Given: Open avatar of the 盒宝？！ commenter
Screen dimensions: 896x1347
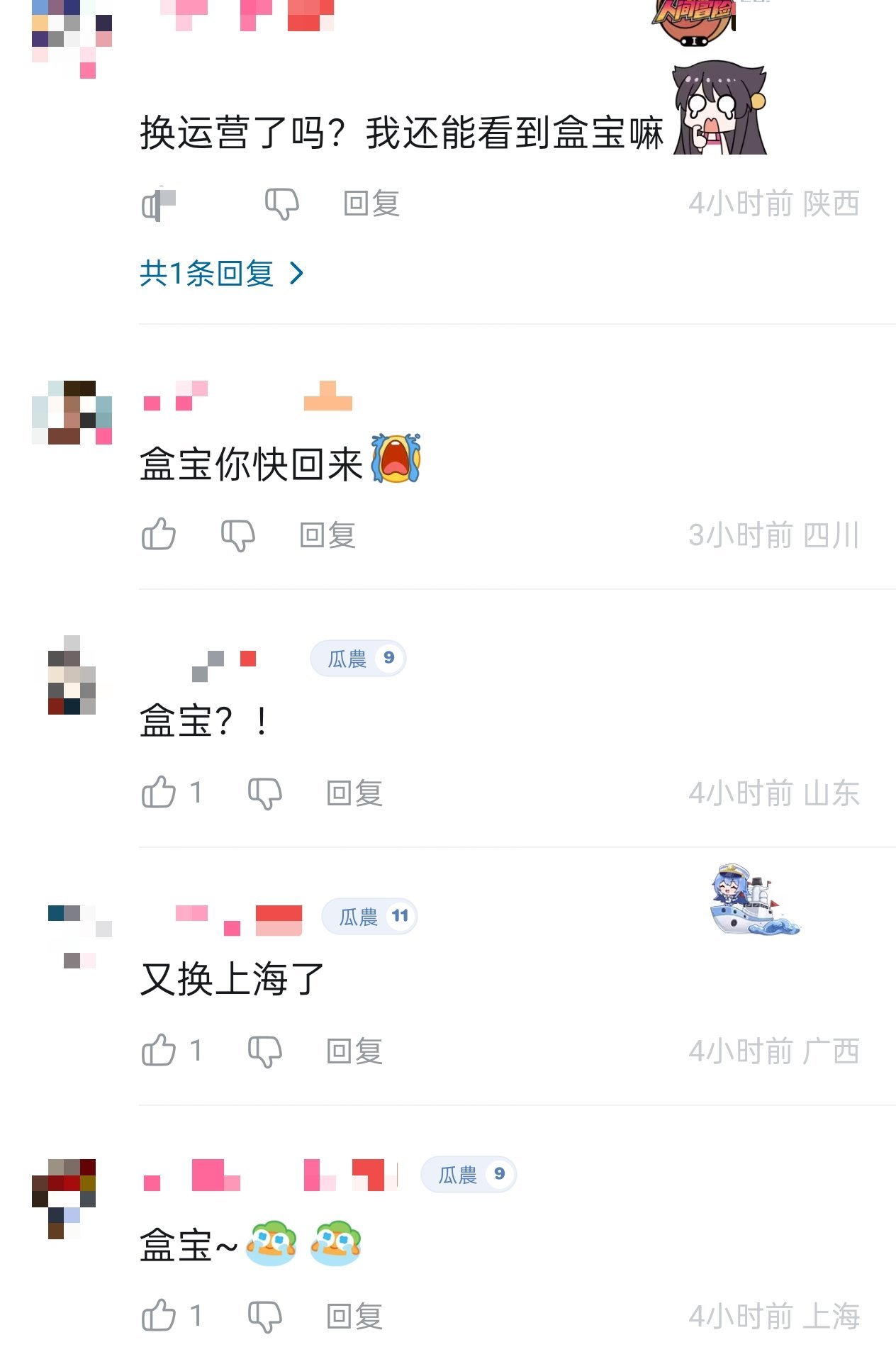Looking at the screenshot, I should [72, 675].
